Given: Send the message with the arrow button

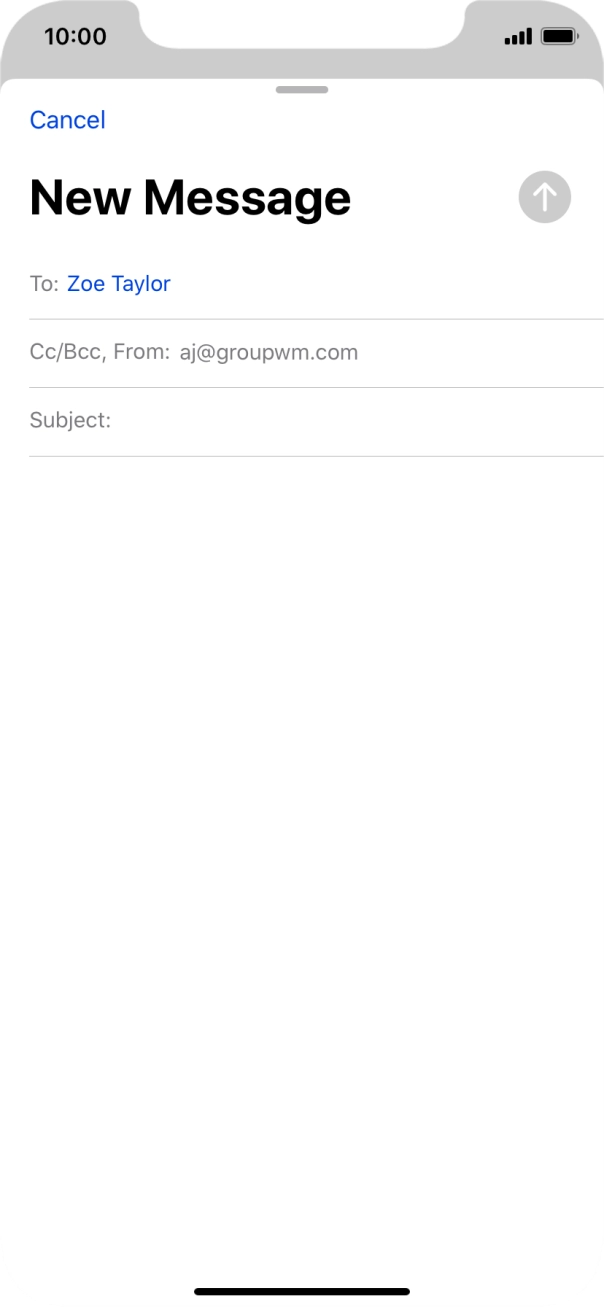Looking at the screenshot, I should pos(545,197).
